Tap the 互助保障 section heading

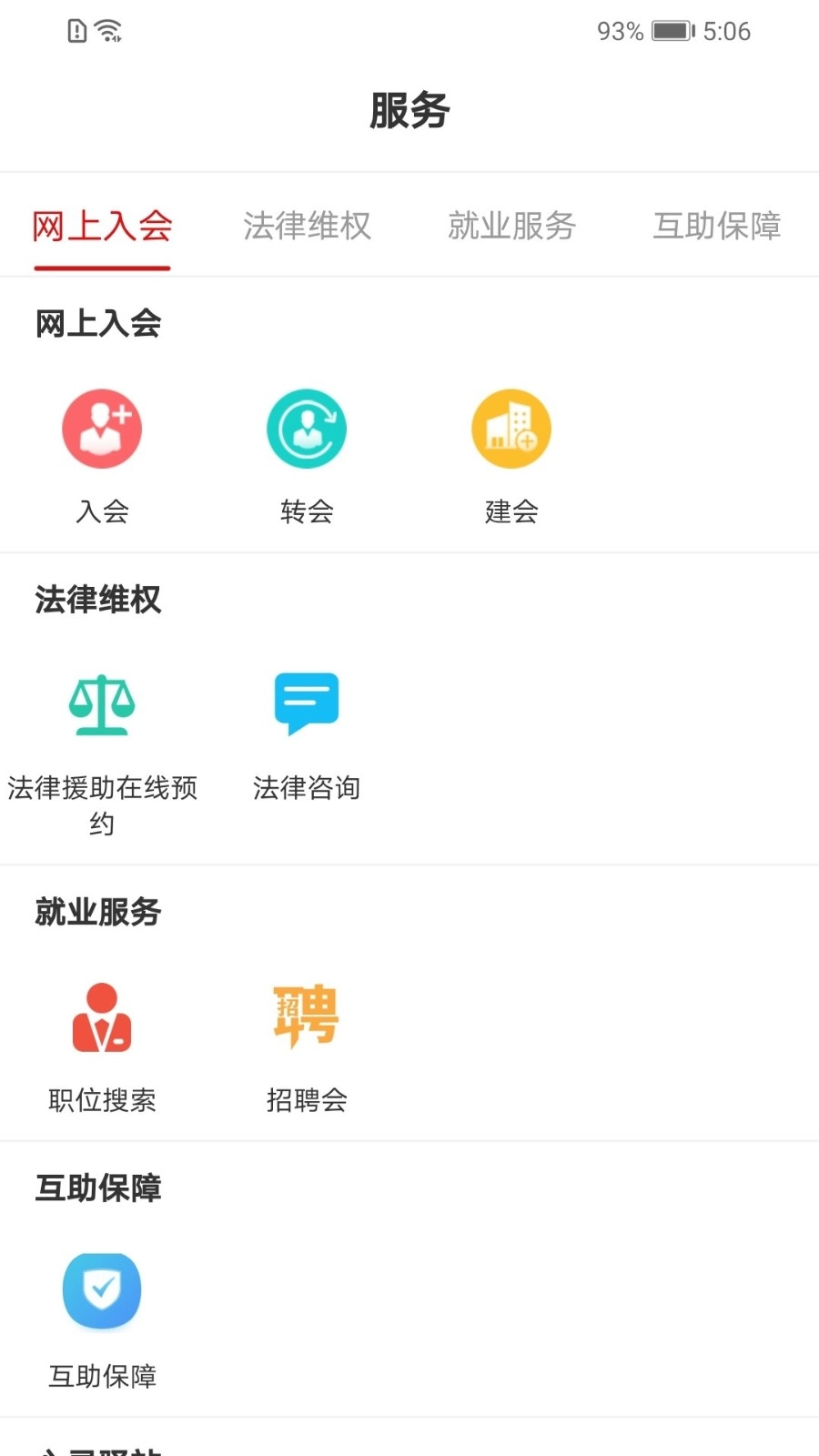pos(98,1188)
